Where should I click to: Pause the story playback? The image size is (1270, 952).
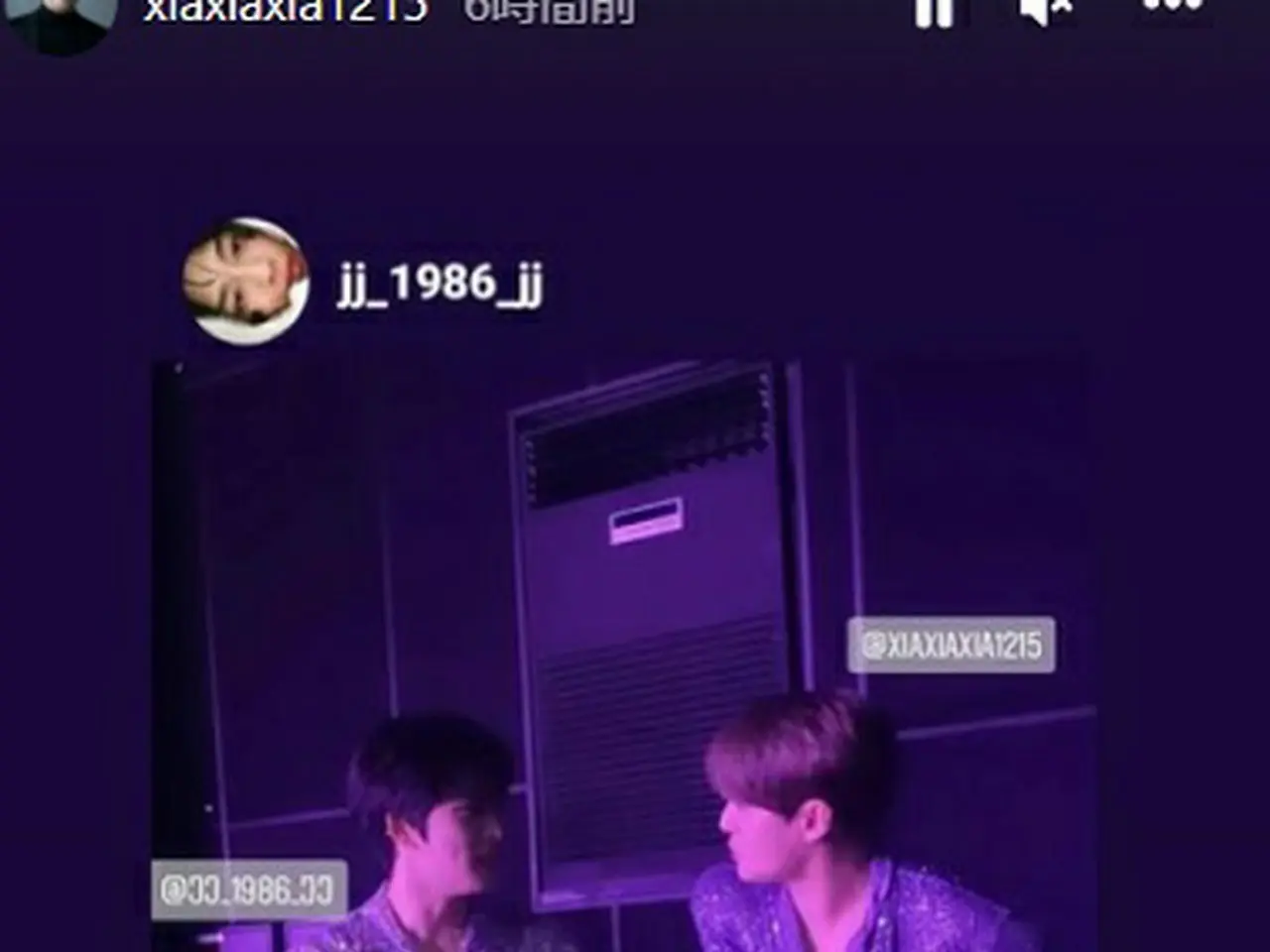[x=934, y=10]
